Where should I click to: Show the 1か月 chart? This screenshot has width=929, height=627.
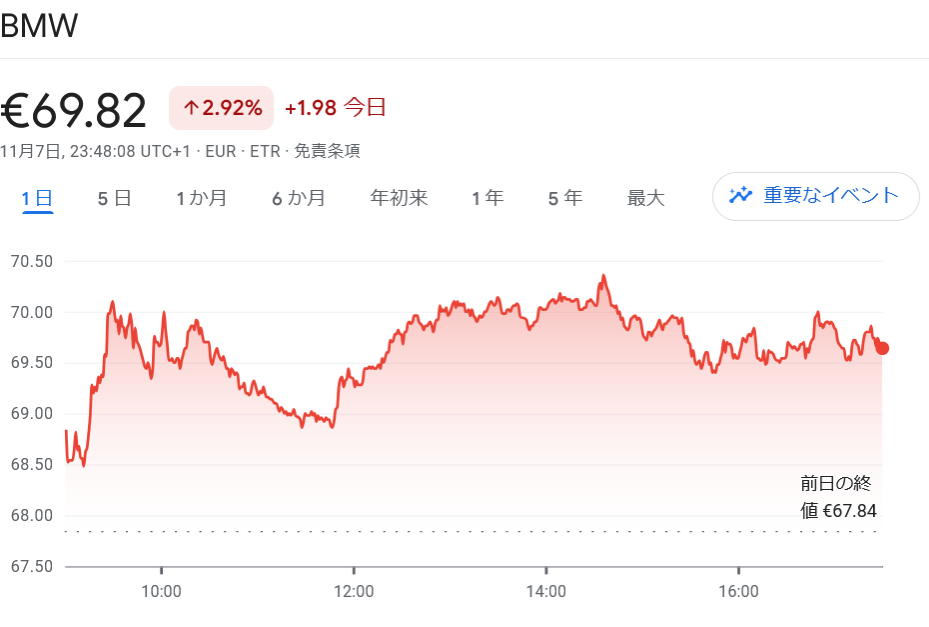click(201, 198)
